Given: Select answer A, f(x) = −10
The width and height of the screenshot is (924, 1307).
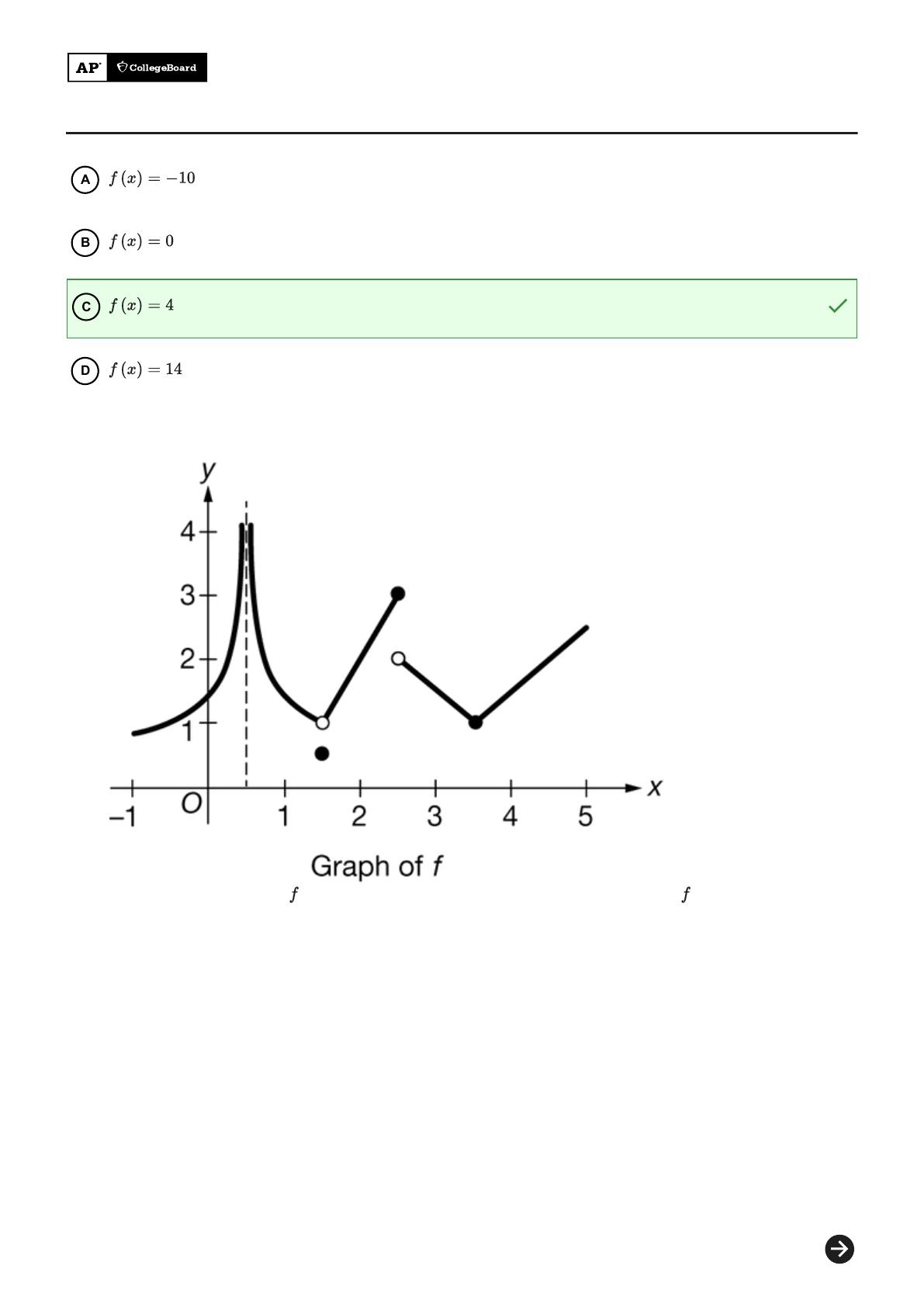Looking at the screenshot, I should (85, 179).
